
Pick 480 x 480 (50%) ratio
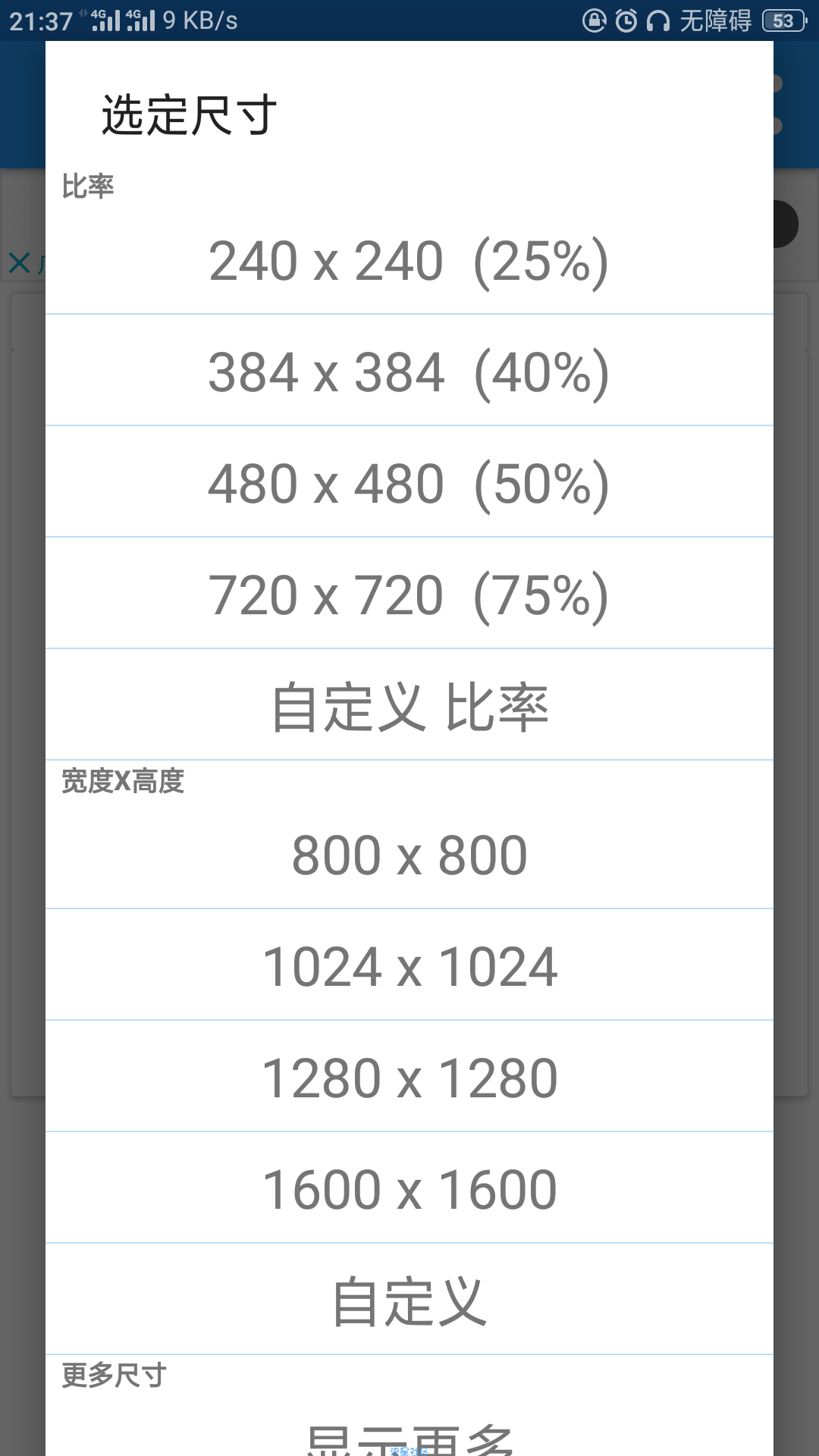(x=409, y=483)
